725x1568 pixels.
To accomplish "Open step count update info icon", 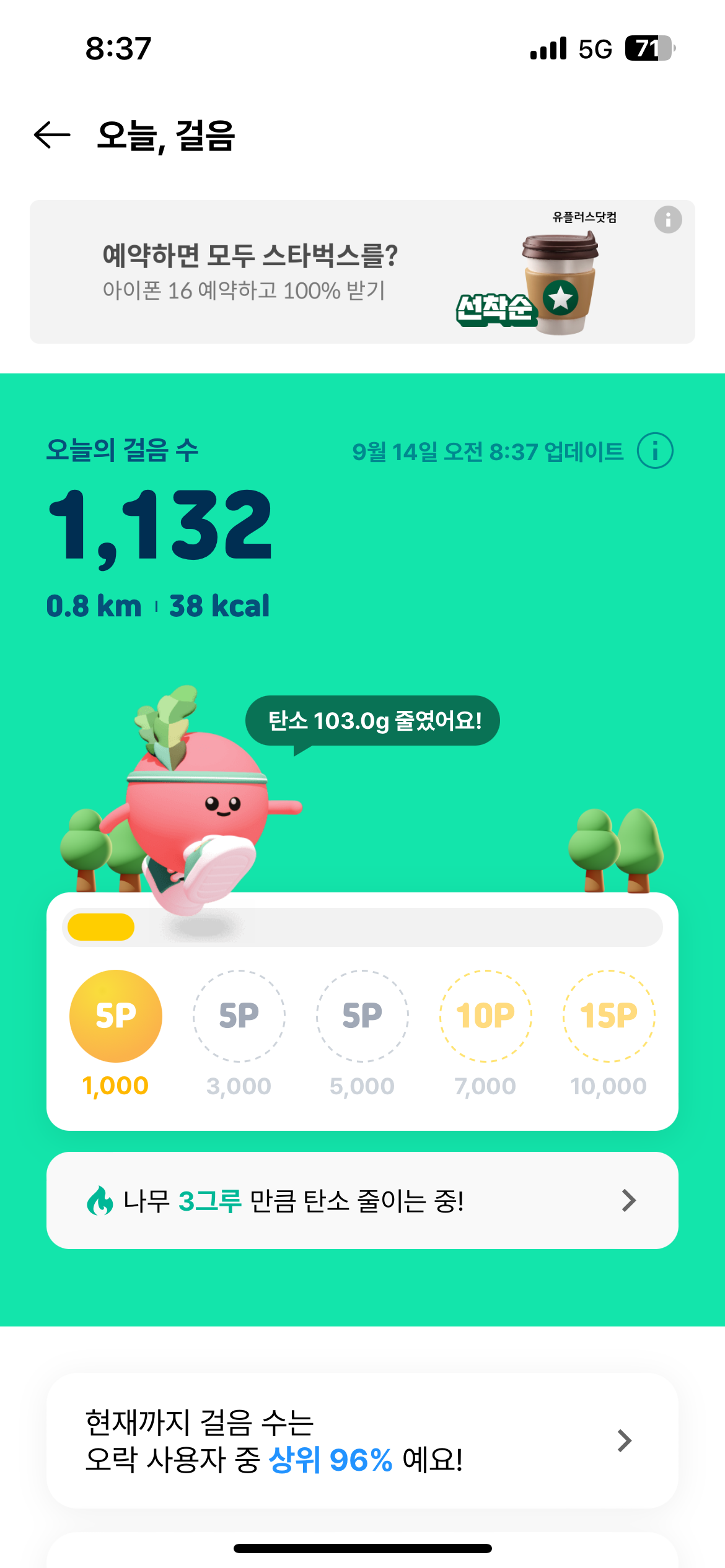I will pyautogui.click(x=655, y=451).
